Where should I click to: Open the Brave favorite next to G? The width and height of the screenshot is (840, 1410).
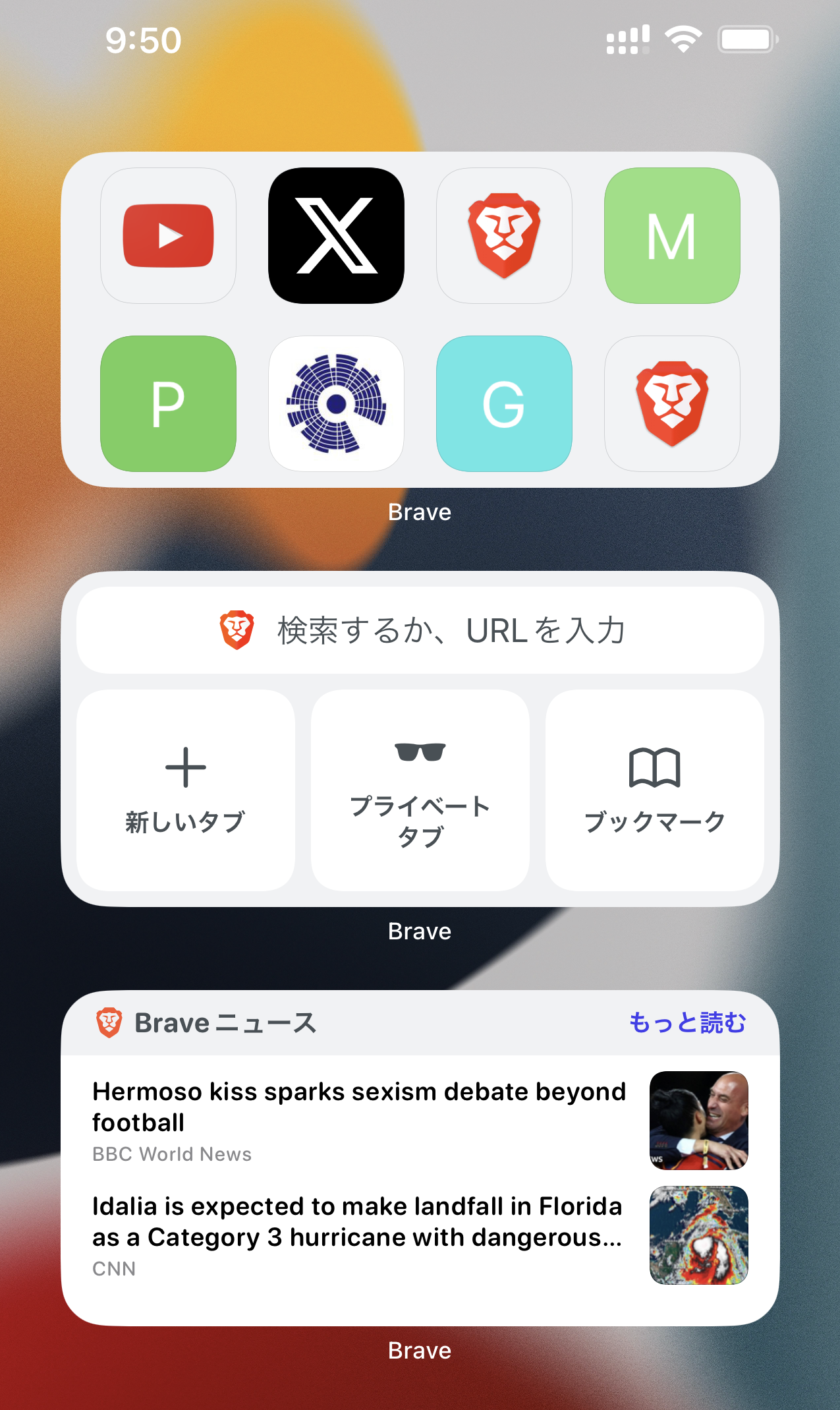pyautogui.click(x=672, y=403)
